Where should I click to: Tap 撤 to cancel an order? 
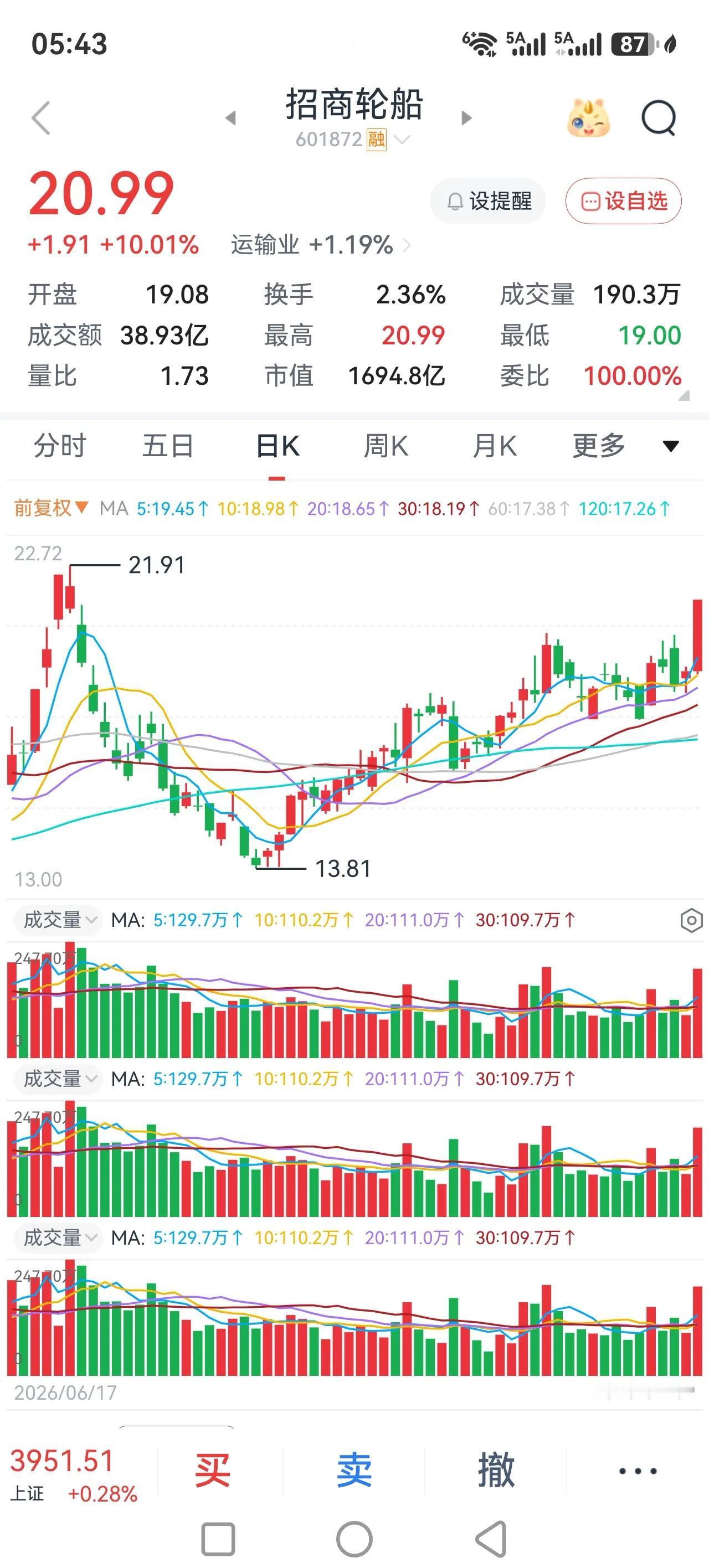pyautogui.click(x=496, y=1471)
